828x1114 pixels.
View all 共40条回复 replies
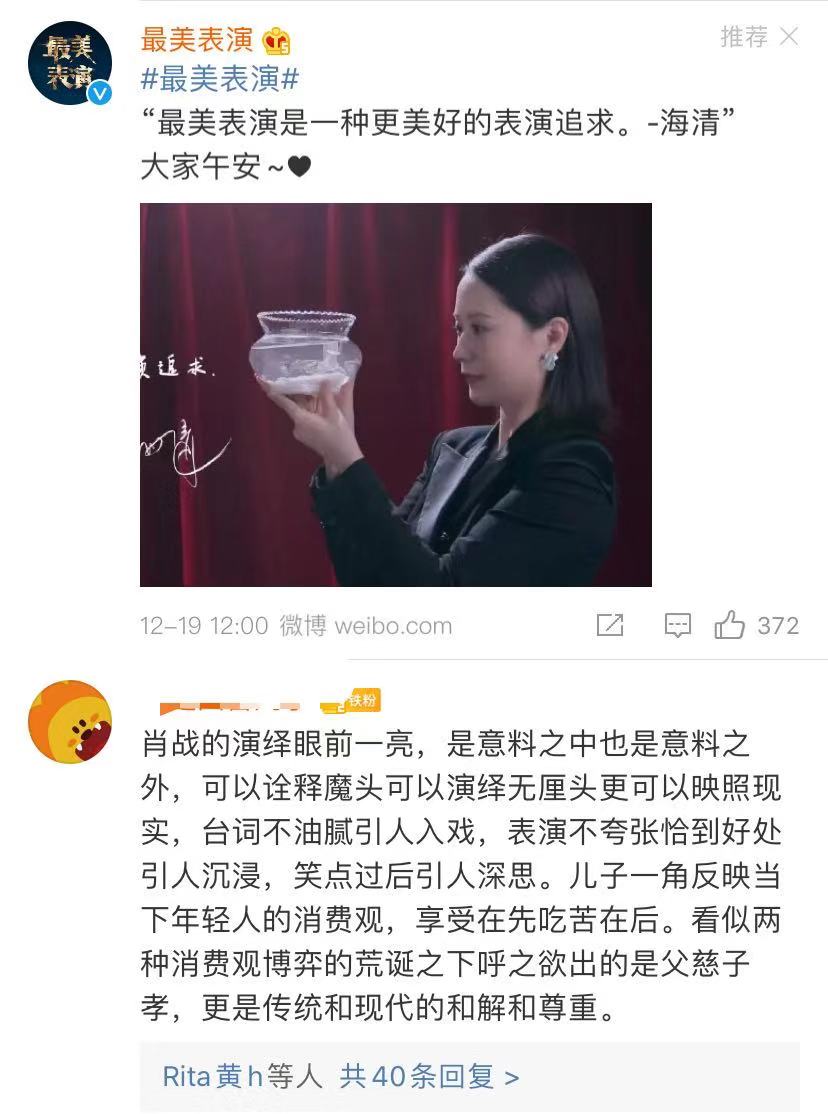430,1076
